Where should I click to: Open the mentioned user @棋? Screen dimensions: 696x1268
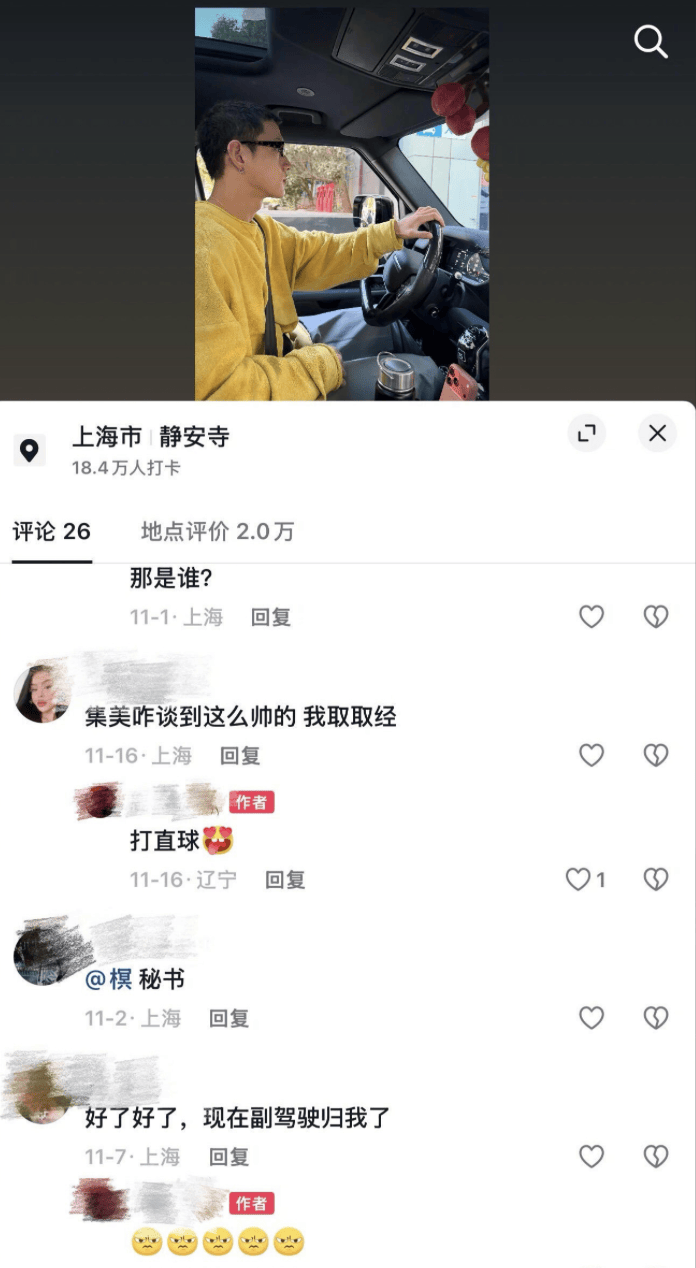coord(108,979)
